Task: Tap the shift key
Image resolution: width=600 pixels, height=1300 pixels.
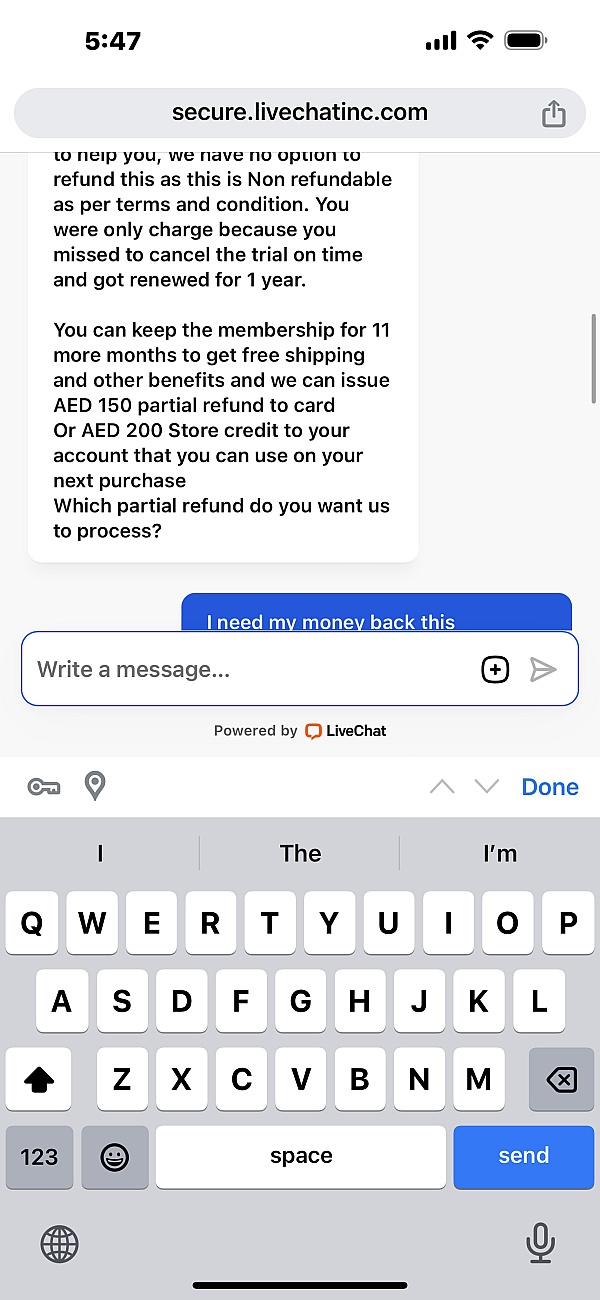Action: click(x=39, y=1079)
